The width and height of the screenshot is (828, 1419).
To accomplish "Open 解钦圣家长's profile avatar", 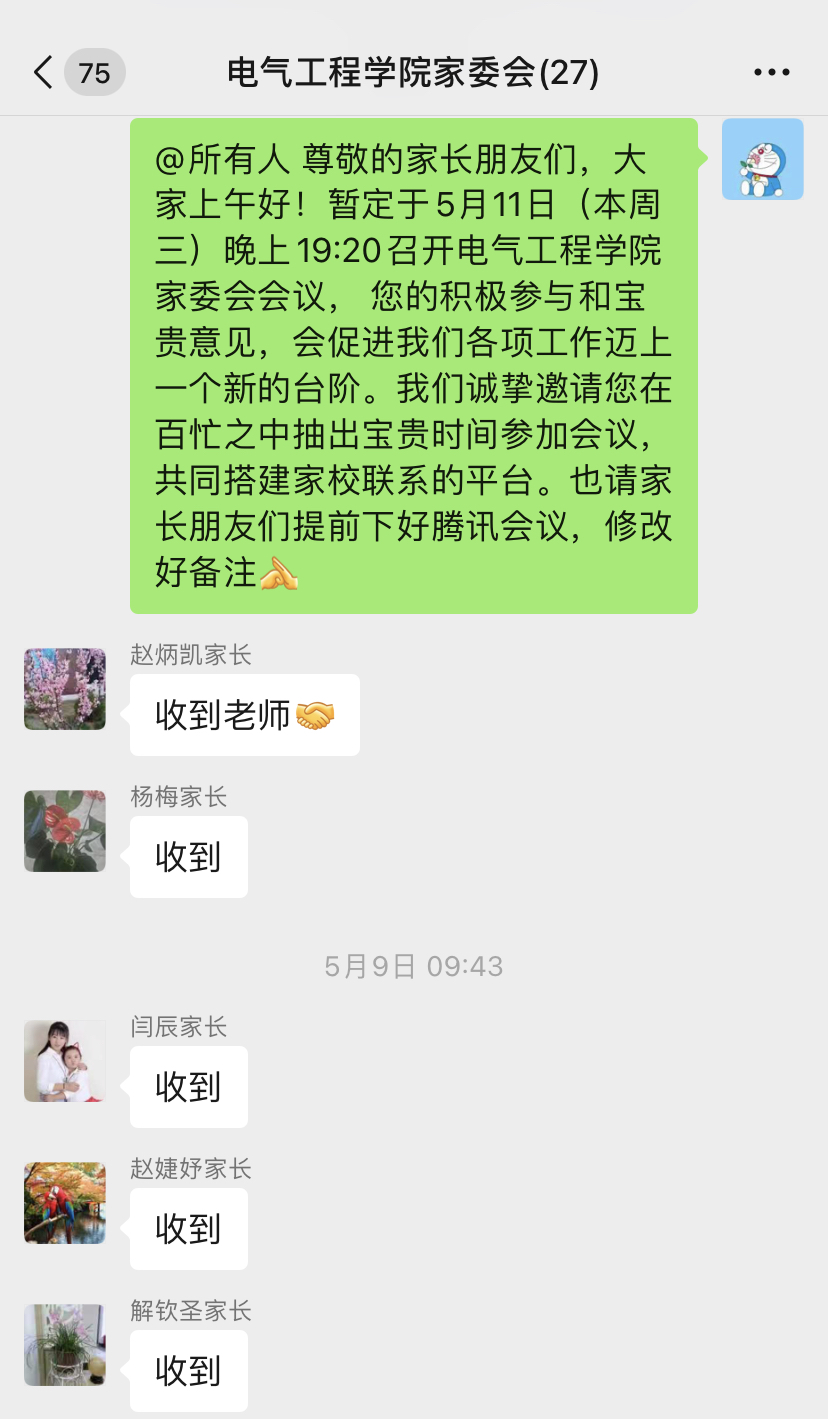I will click(65, 1345).
